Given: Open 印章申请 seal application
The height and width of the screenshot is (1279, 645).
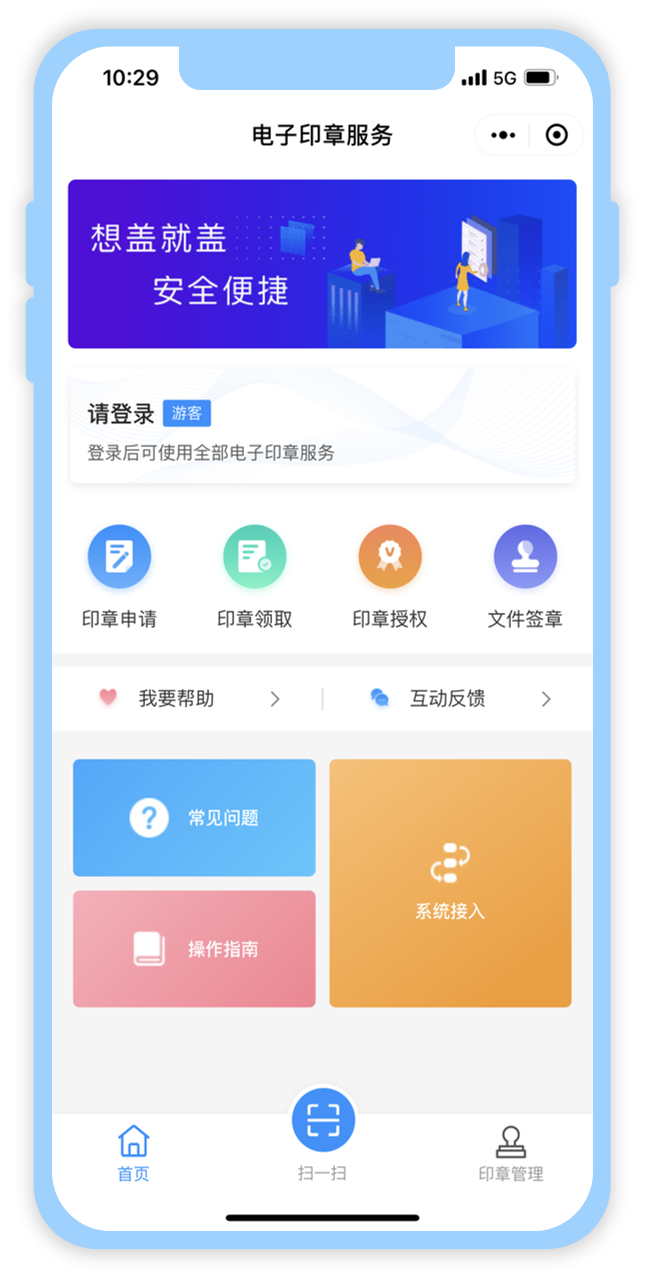Looking at the screenshot, I should pos(119,576).
